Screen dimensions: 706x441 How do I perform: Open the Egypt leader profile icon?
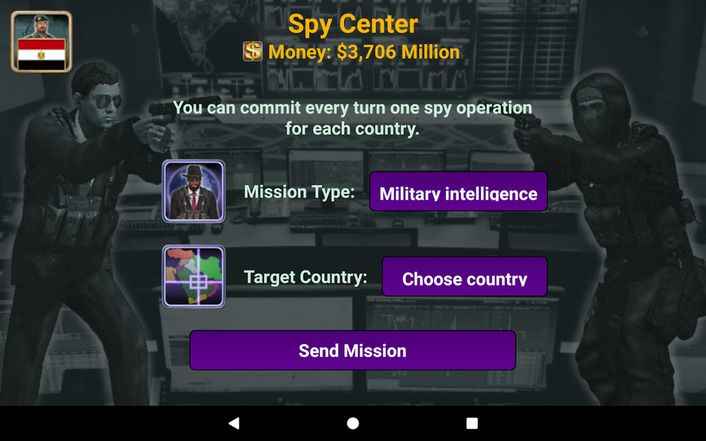(x=41, y=41)
